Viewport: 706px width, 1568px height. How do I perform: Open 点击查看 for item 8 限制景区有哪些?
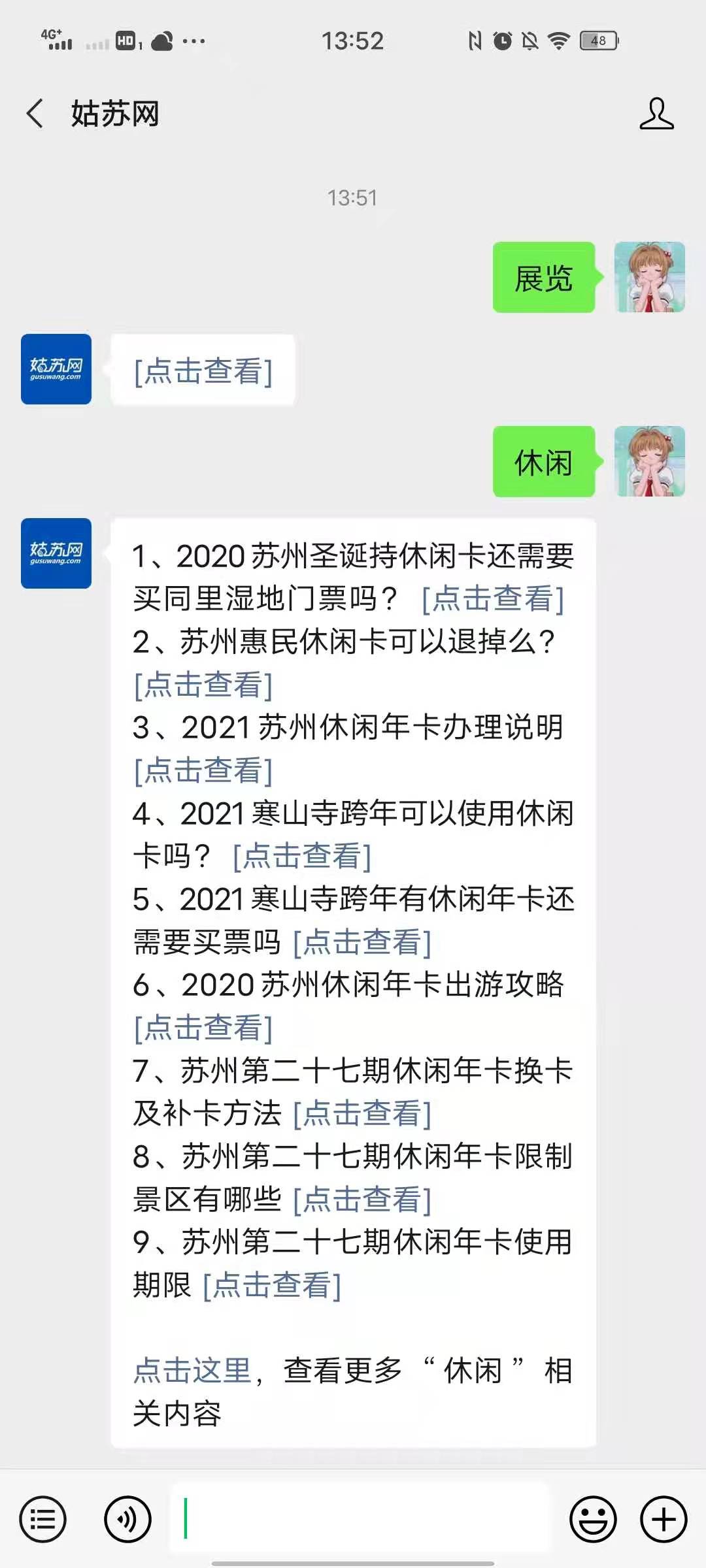362,1199
